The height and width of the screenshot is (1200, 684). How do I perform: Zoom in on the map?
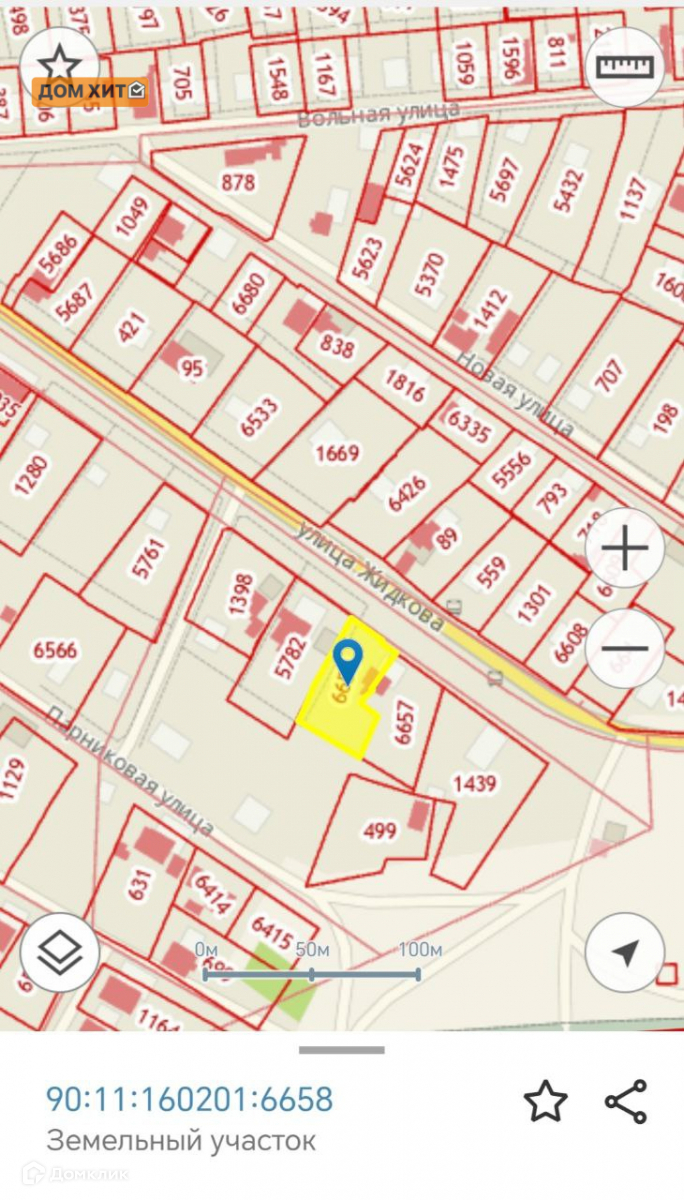click(624, 550)
